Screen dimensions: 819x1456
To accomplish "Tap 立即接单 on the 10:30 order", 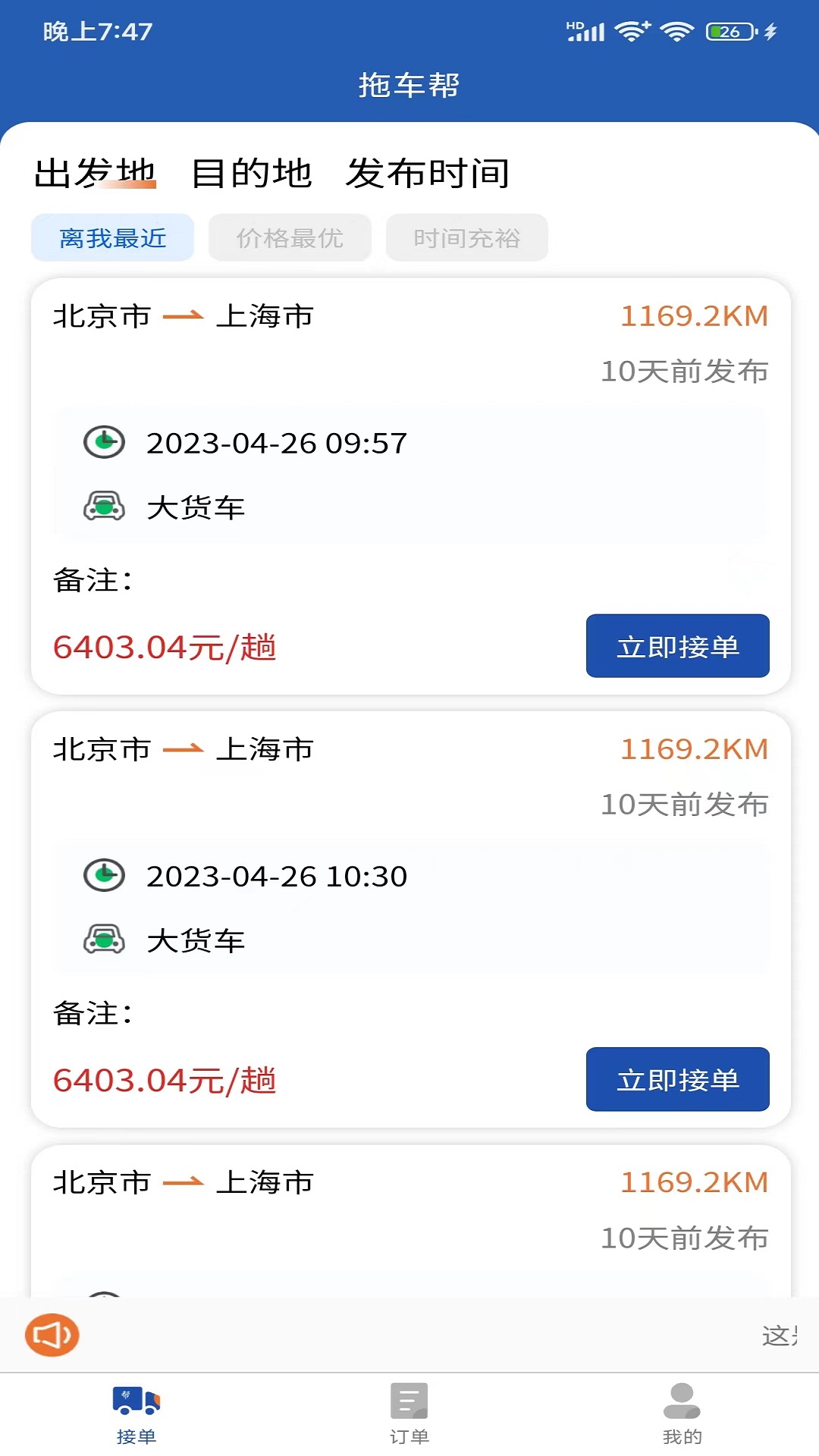I will (677, 1079).
